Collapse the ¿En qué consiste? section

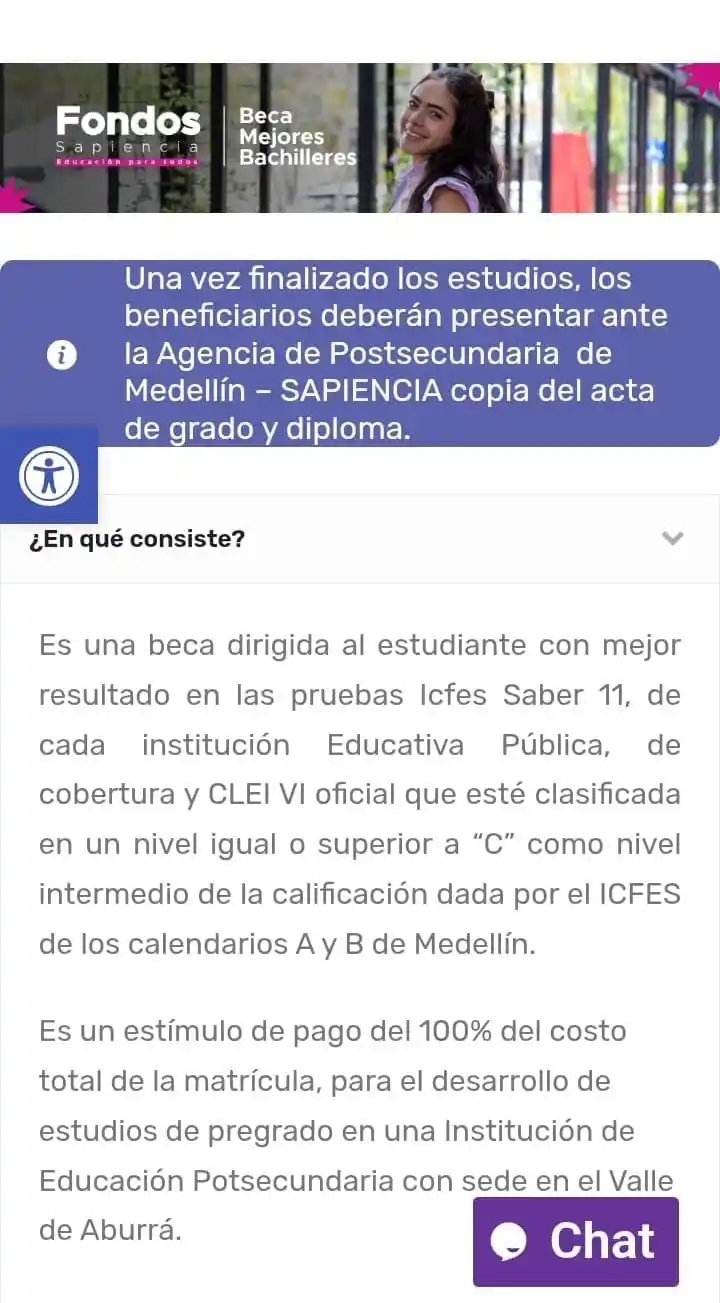(672, 539)
